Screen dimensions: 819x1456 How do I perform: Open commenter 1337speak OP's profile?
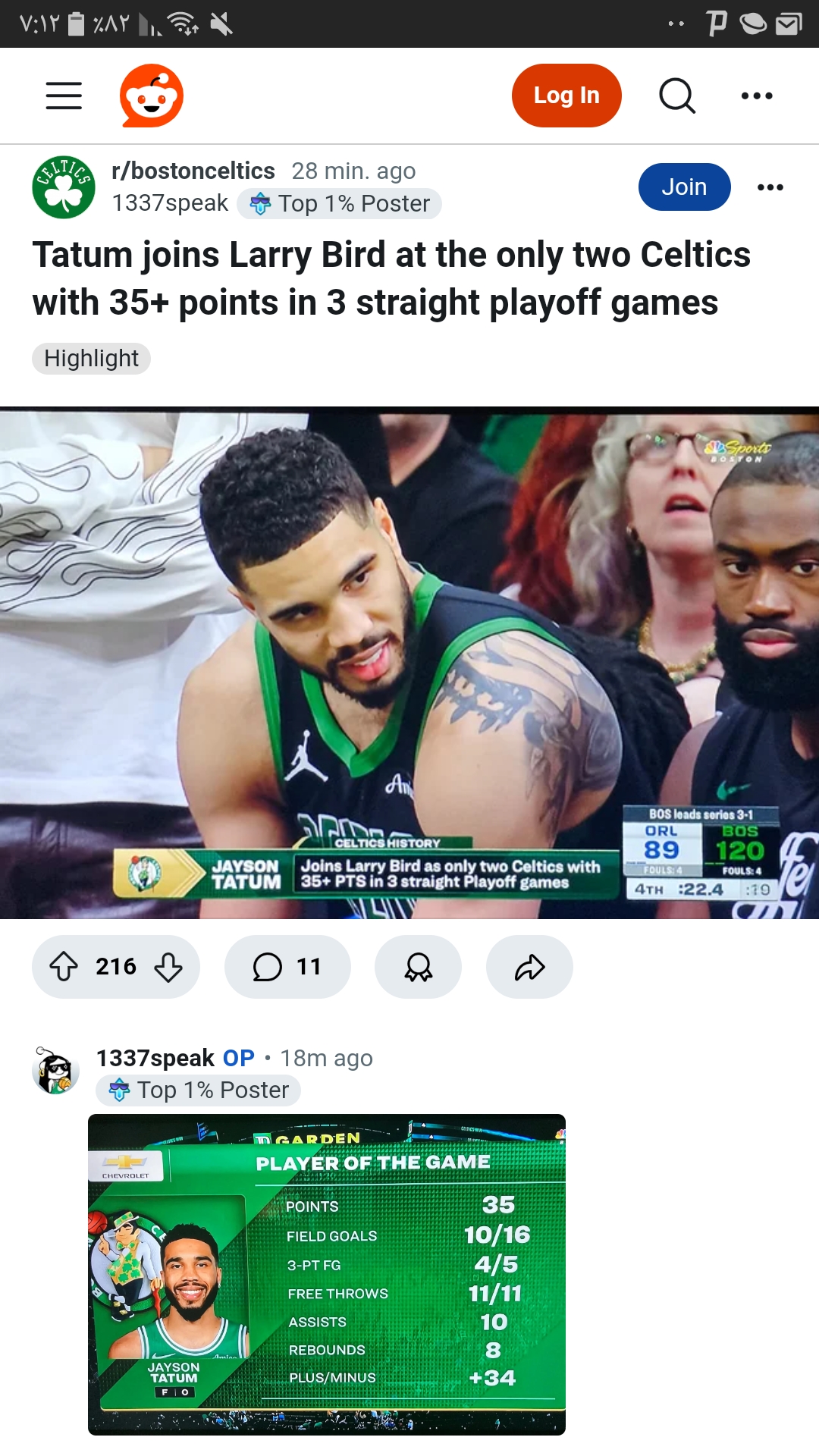(155, 1058)
